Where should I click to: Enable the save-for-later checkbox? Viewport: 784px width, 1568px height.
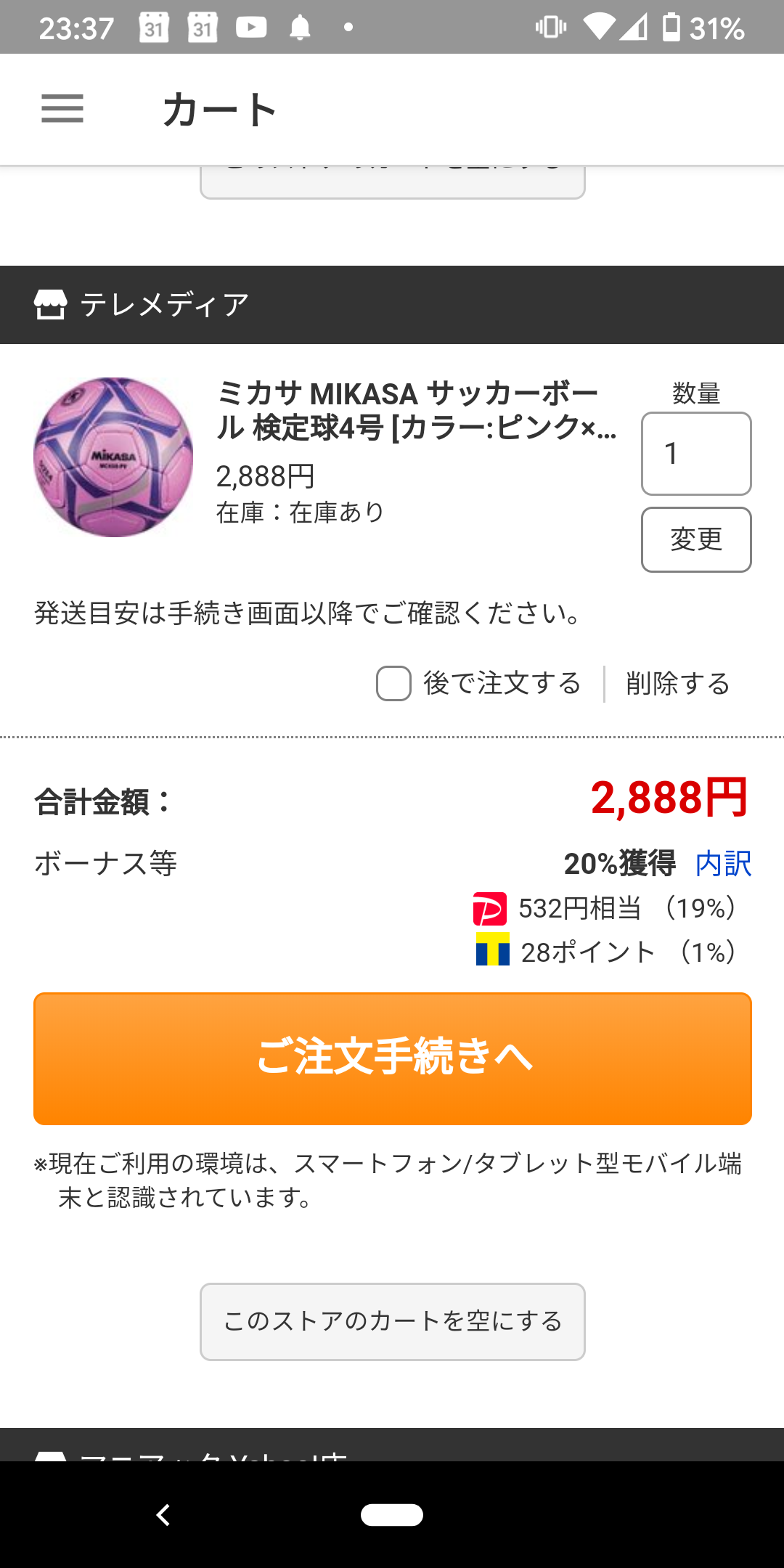pyautogui.click(x=393, y=682)
